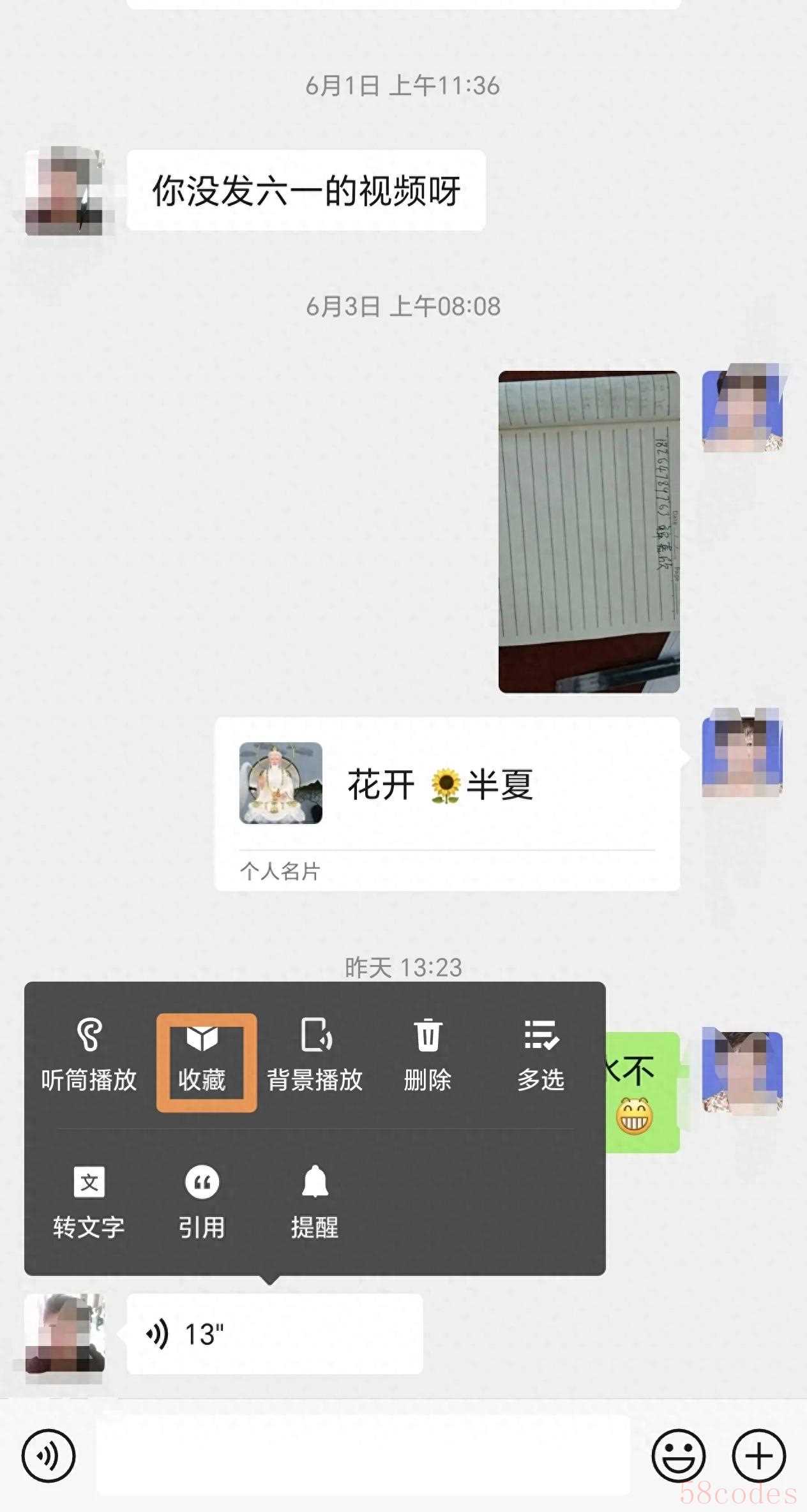Select 听筒播放 in the context menu
Viewport: 807px width, 1512px height.
(89, 1056)
